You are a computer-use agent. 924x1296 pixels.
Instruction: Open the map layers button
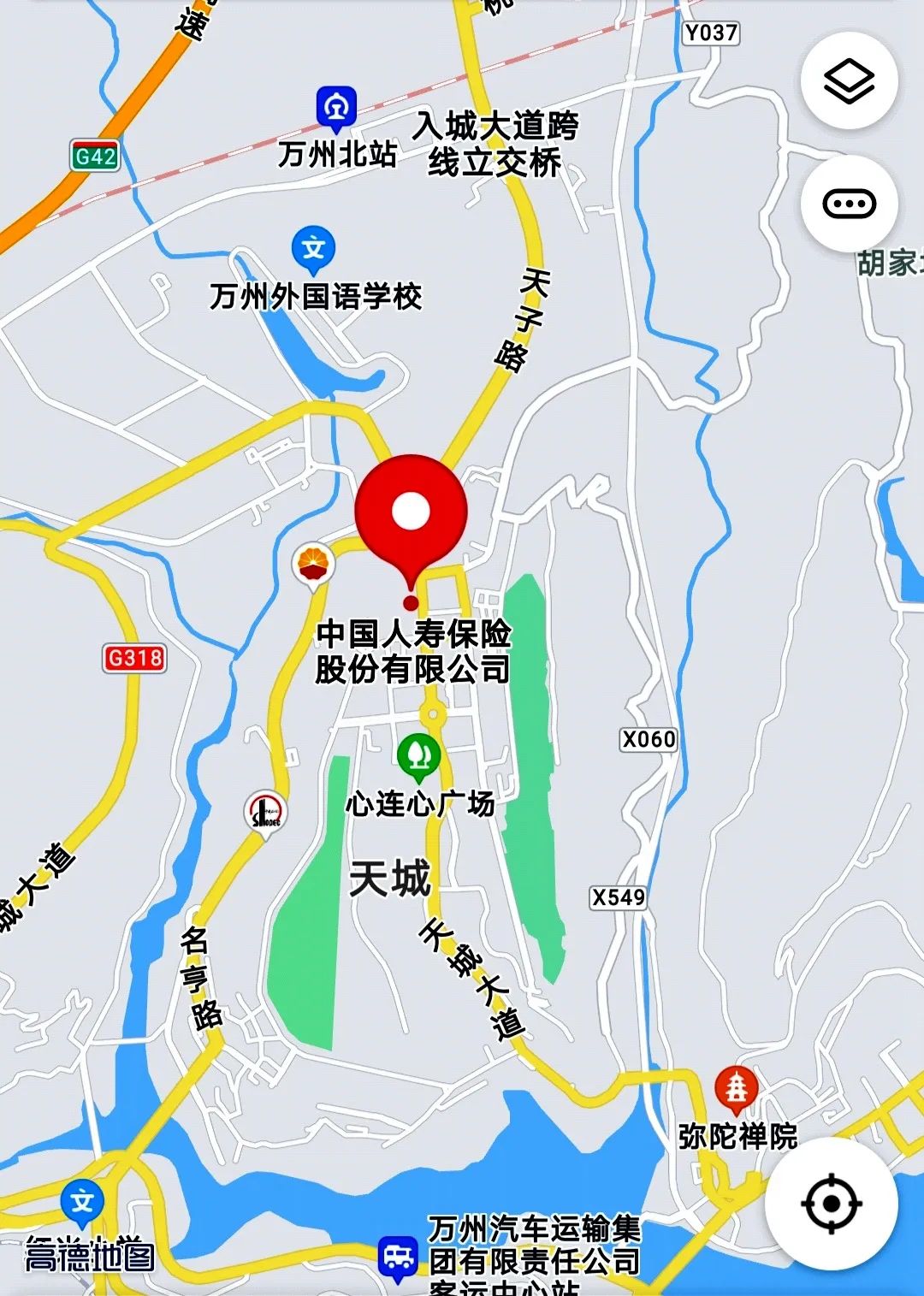coord(849,81)
